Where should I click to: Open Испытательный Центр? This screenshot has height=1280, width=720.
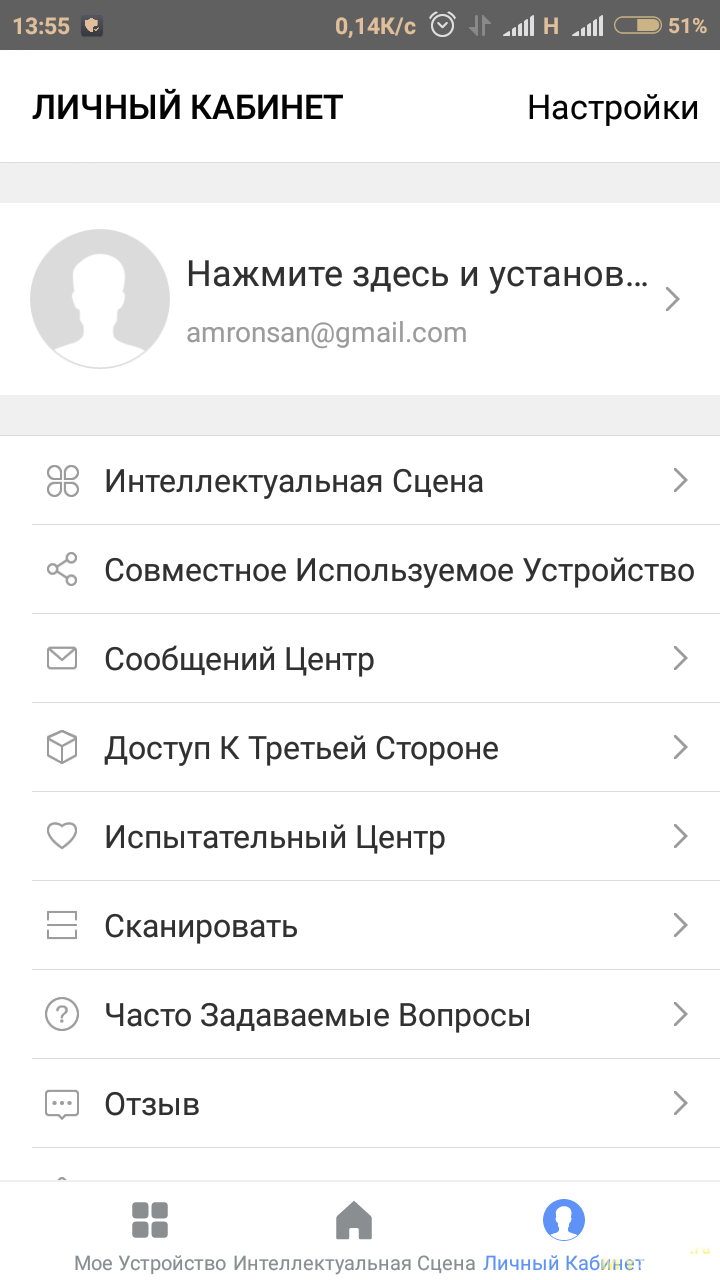tap(360, 837)
